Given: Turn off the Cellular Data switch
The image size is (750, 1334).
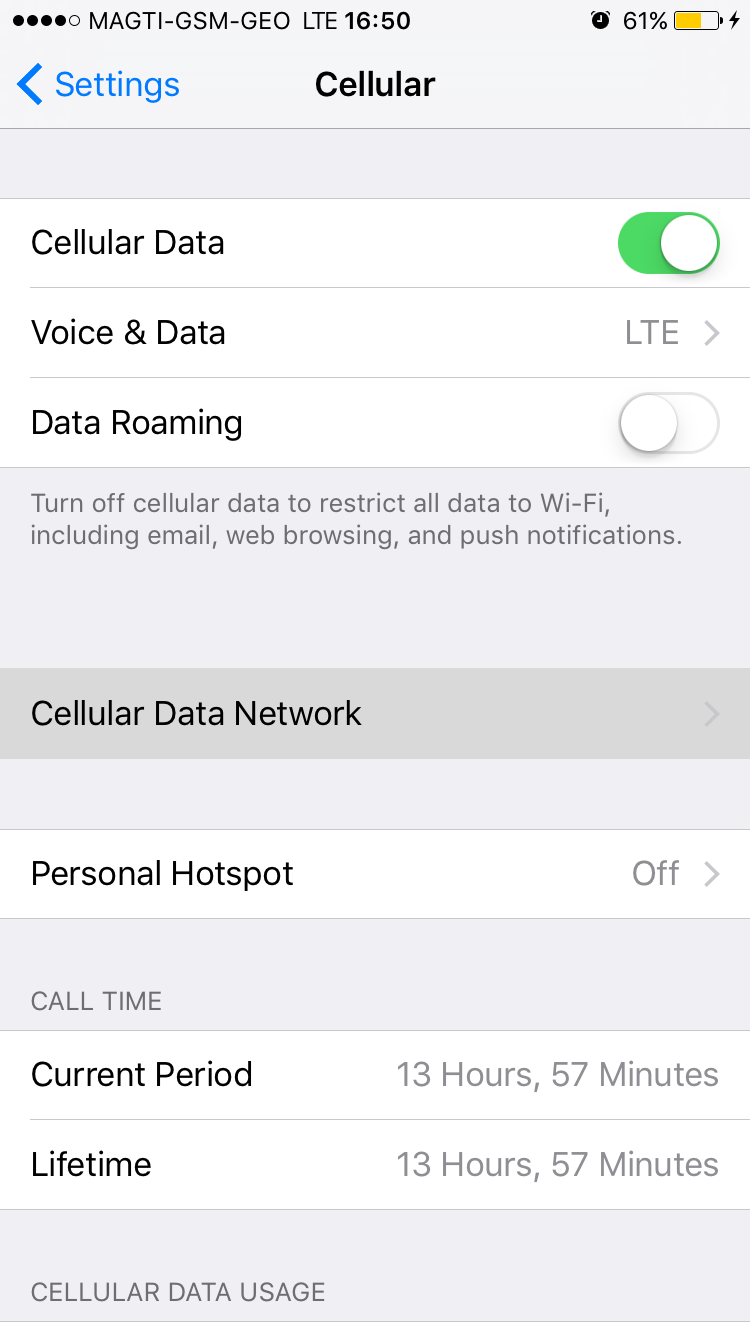Looking at the screenshot, I should [668, 243].
